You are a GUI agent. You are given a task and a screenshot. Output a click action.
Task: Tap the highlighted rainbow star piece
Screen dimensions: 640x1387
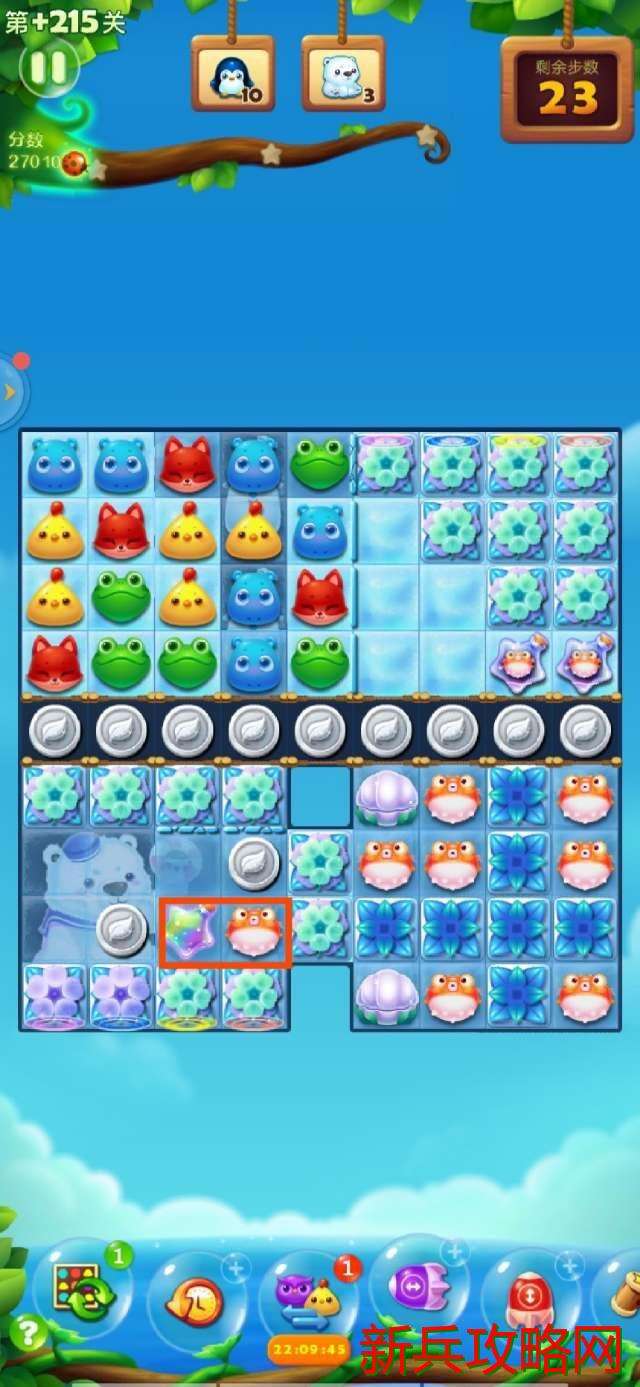pyautogui.click(x=192, y=932)
